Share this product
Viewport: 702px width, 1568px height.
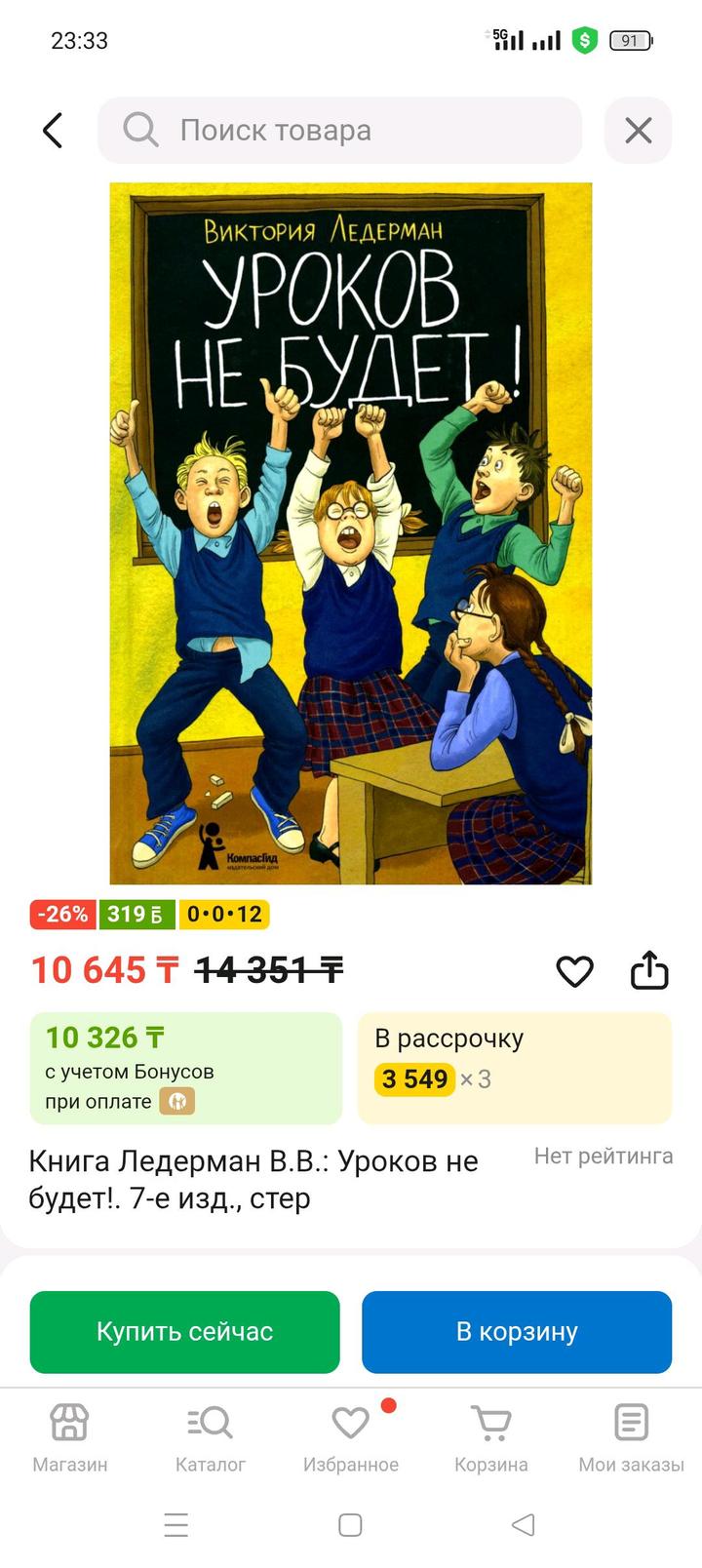point(649,971)
